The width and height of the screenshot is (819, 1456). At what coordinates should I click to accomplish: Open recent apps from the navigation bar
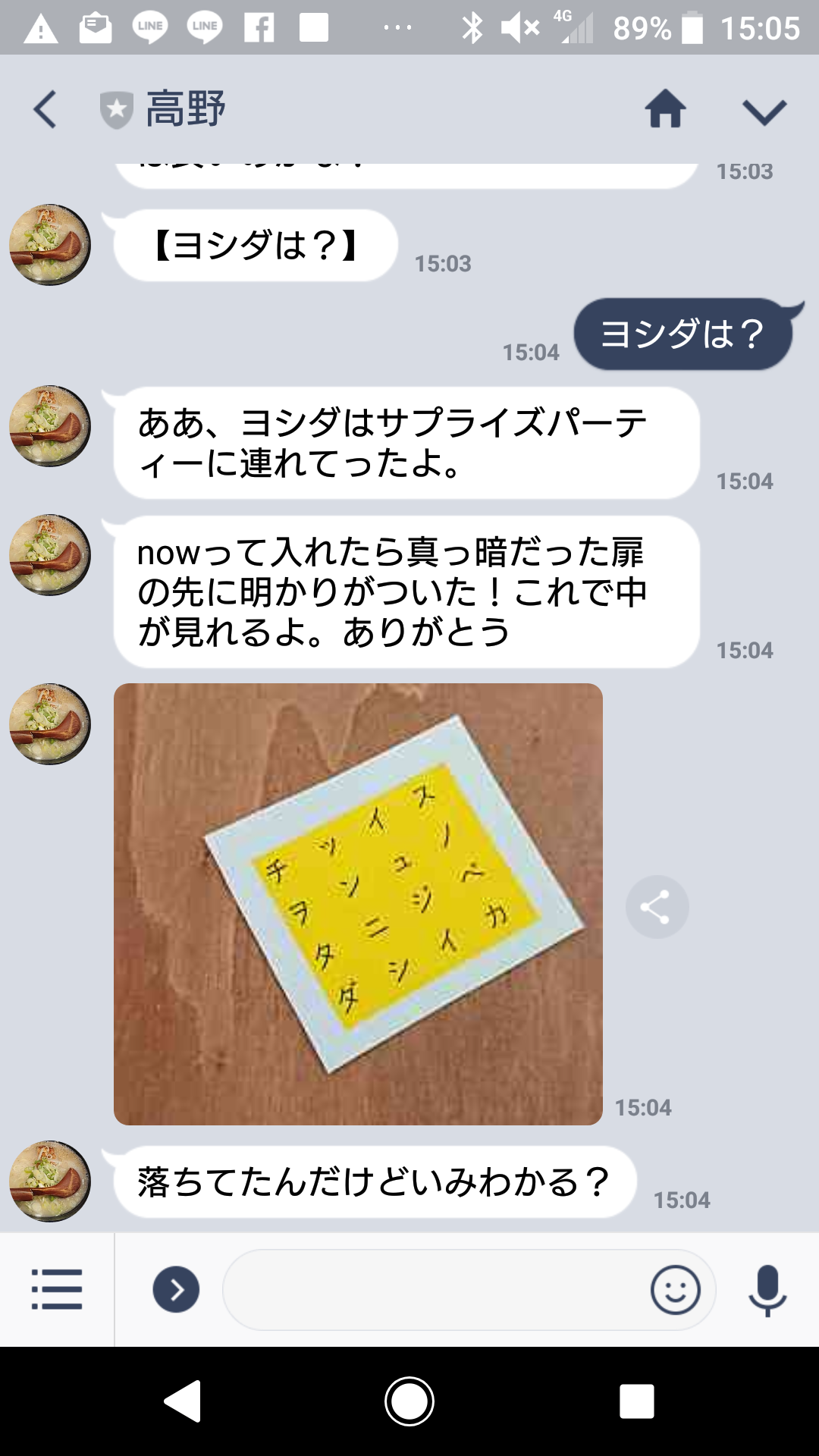(x=636, y=1401)
